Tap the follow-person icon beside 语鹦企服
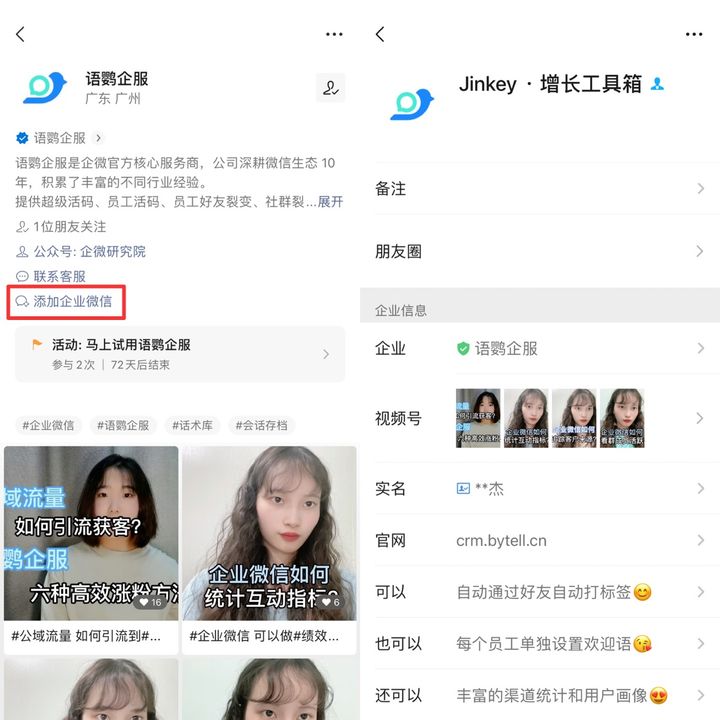Screen dimensions: 720x720 click(330, 89)
